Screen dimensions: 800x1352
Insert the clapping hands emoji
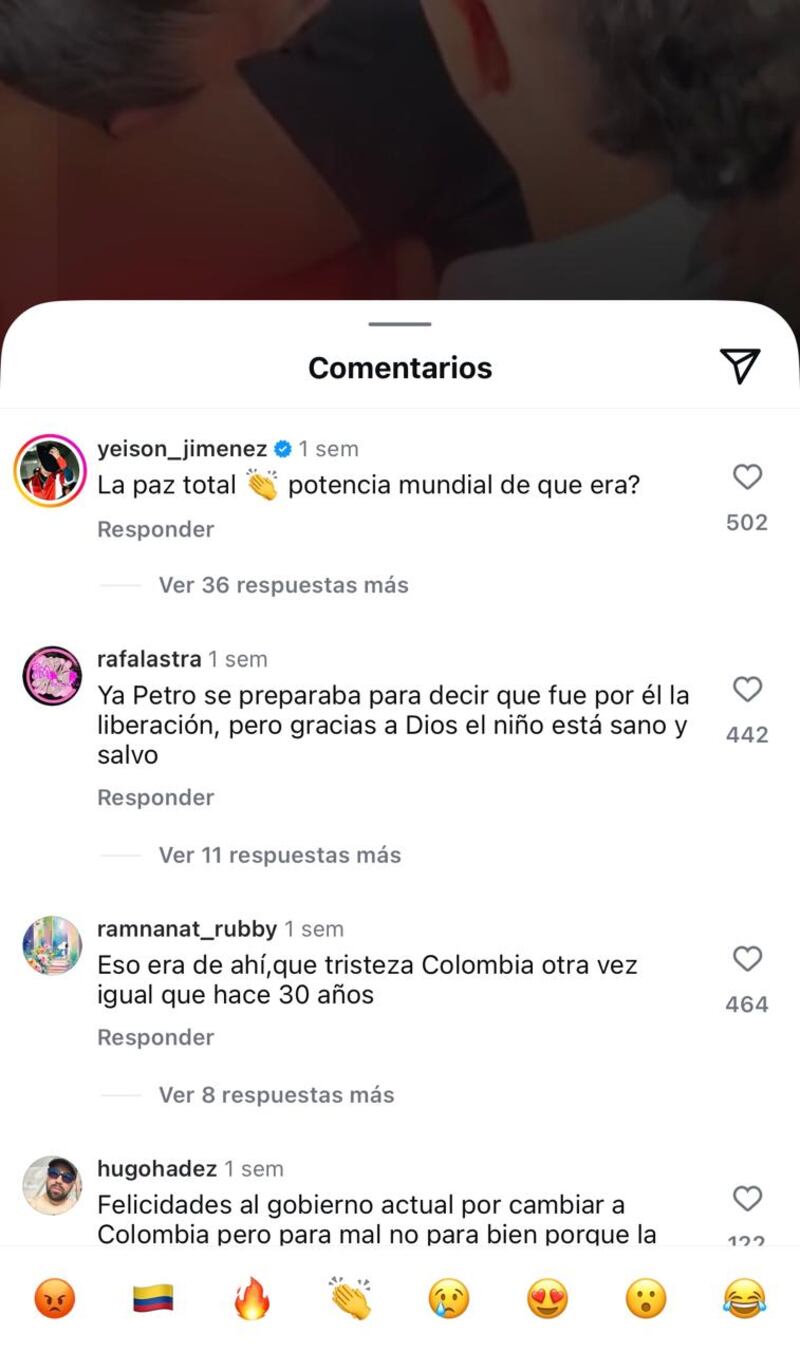(x=350, y=1298)
